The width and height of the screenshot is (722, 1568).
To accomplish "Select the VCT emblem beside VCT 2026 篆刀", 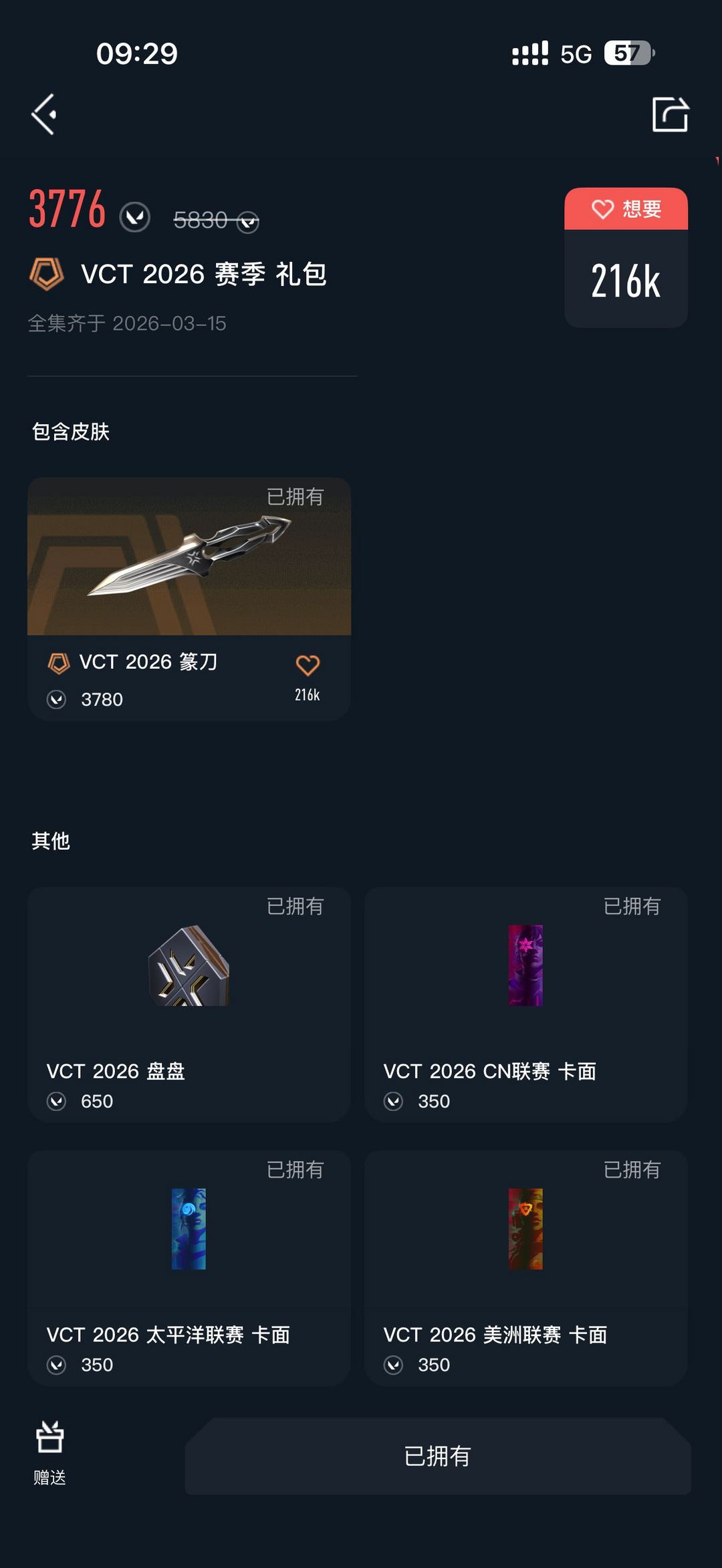I will [x=59, y=663].
